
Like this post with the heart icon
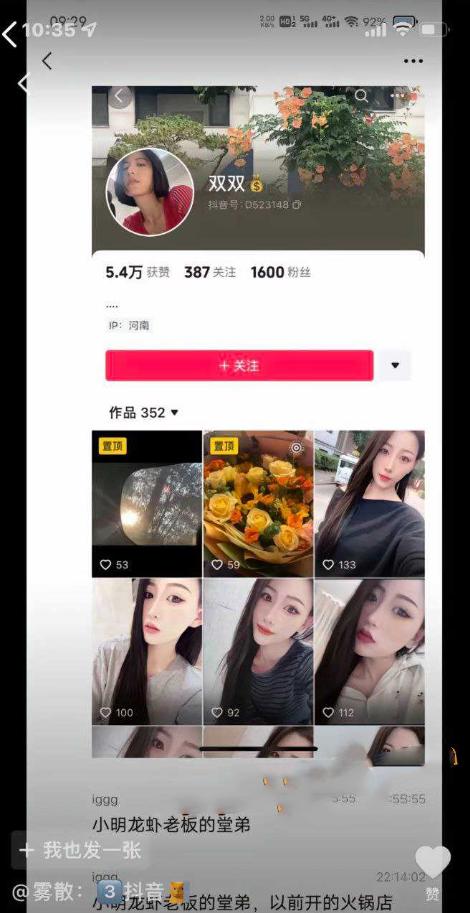tap(433, 862)
